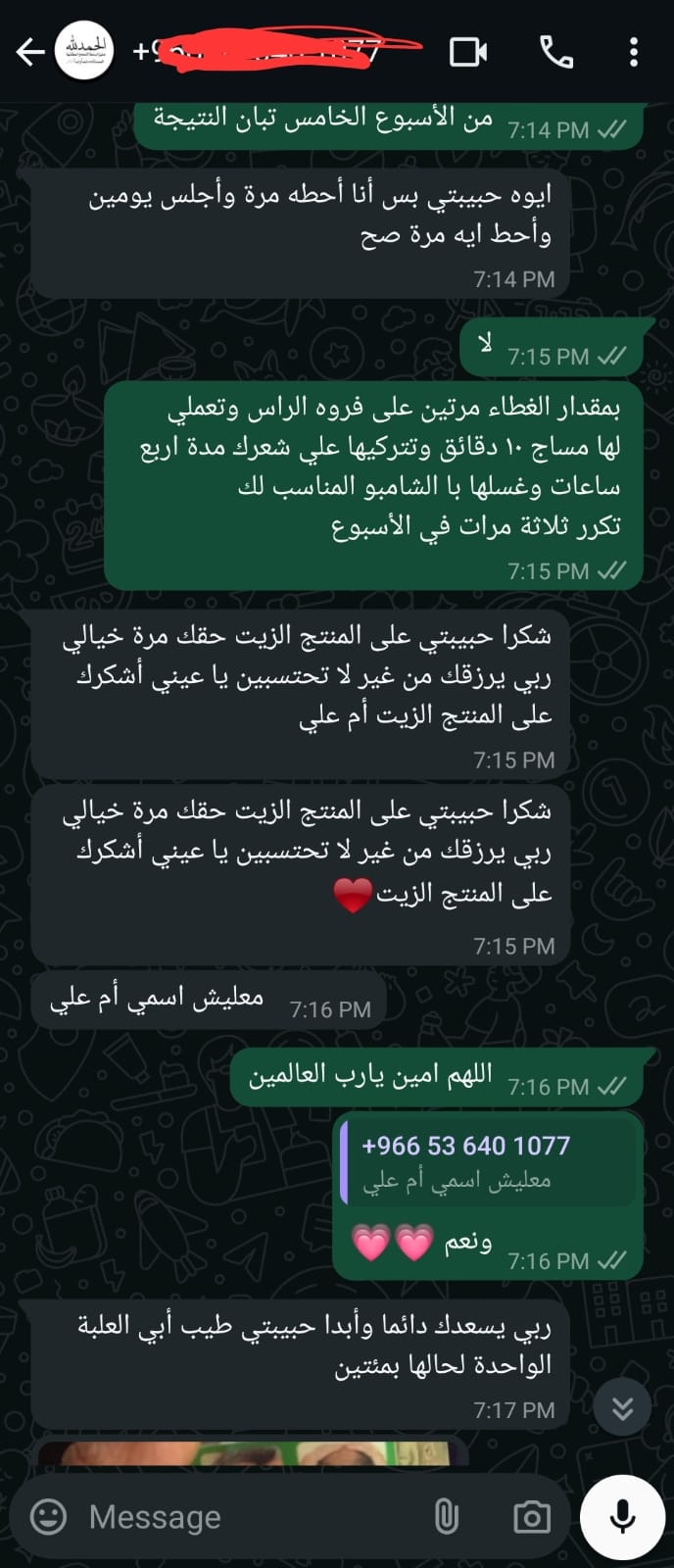Open the camera from message bar
The width and height of the screenshot is (674, 1568).
pyautogui.click(x=531, y=1517)
